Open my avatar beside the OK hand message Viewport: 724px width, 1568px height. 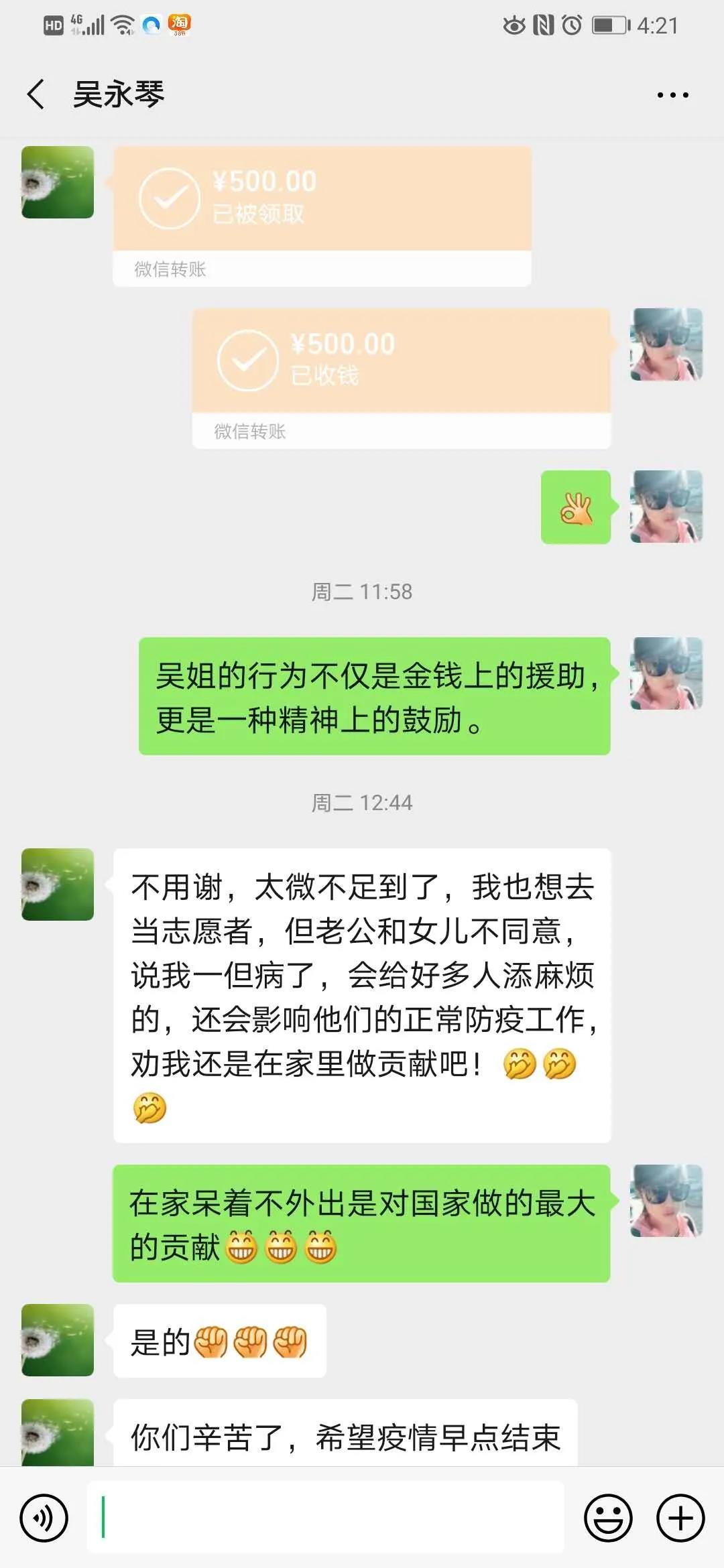click(x=666, y=507)
